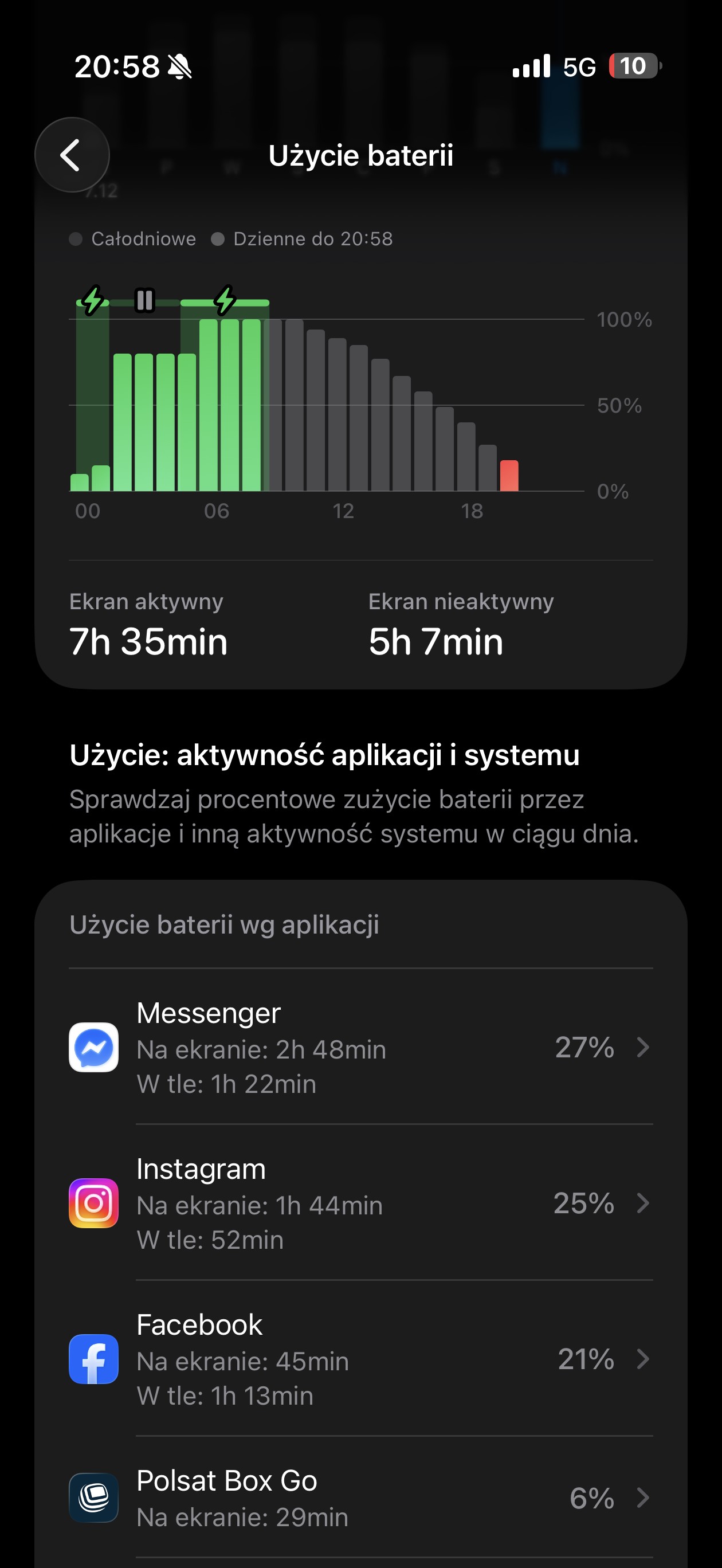
Task: Open Polsat Box Go battery usage
Action: (360, 1498)
